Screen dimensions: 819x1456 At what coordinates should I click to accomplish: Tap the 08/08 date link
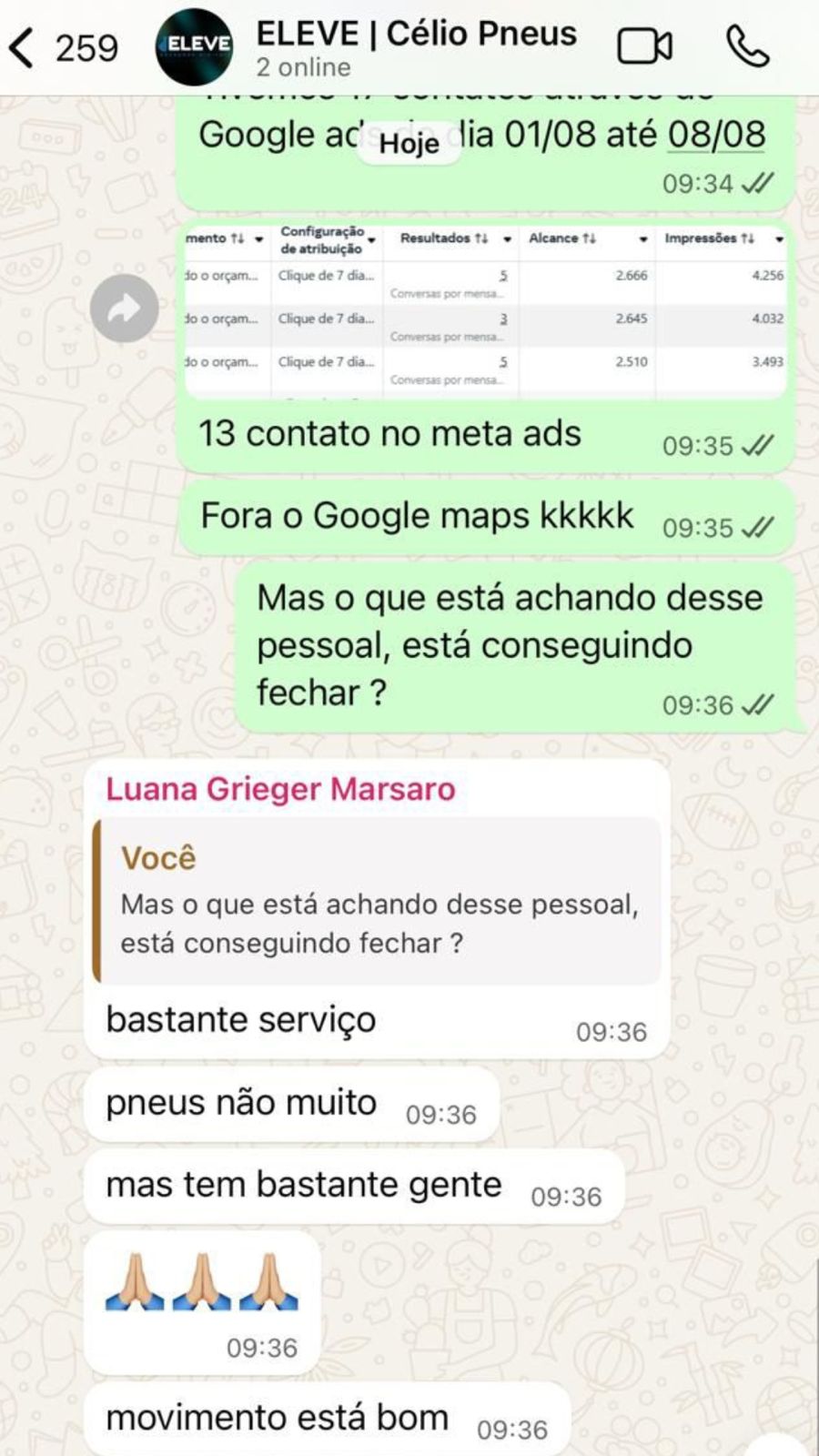(716, 136)
